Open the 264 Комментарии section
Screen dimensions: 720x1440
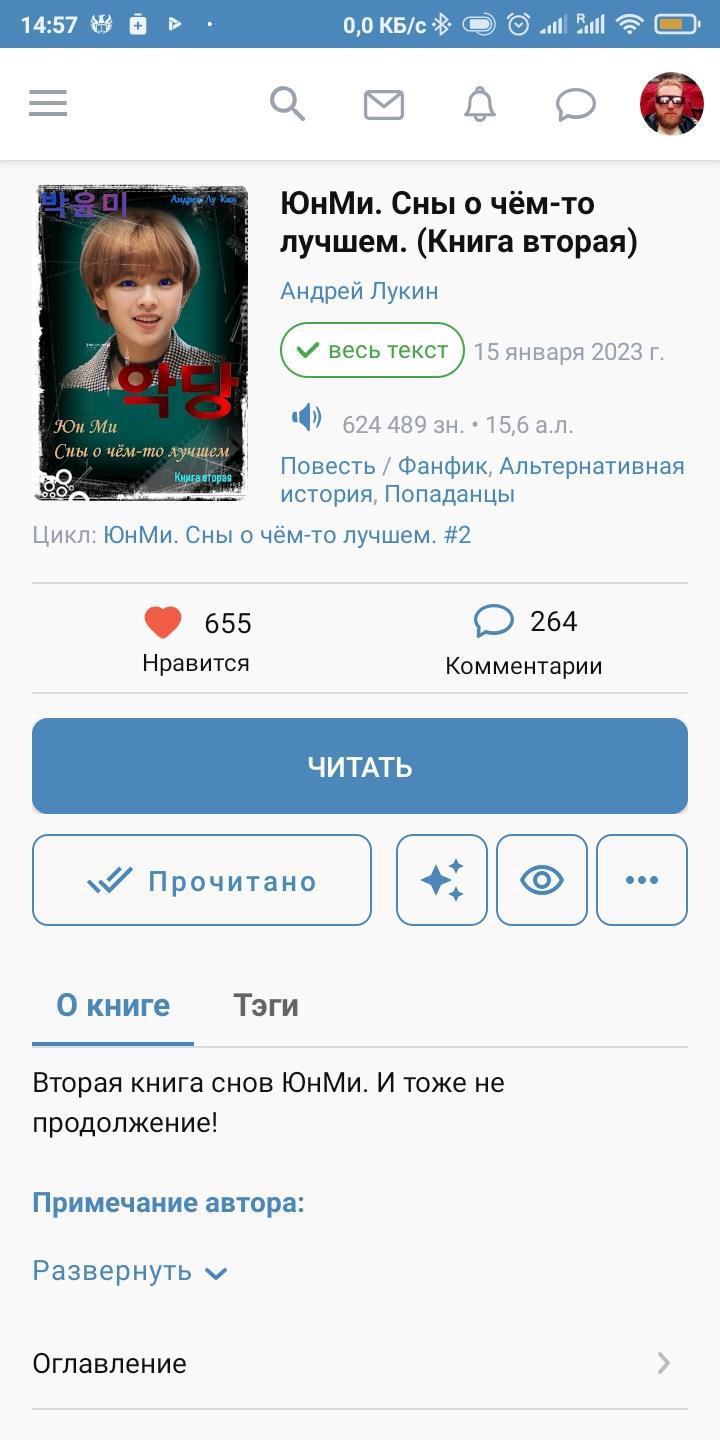(x=524, y=640)
